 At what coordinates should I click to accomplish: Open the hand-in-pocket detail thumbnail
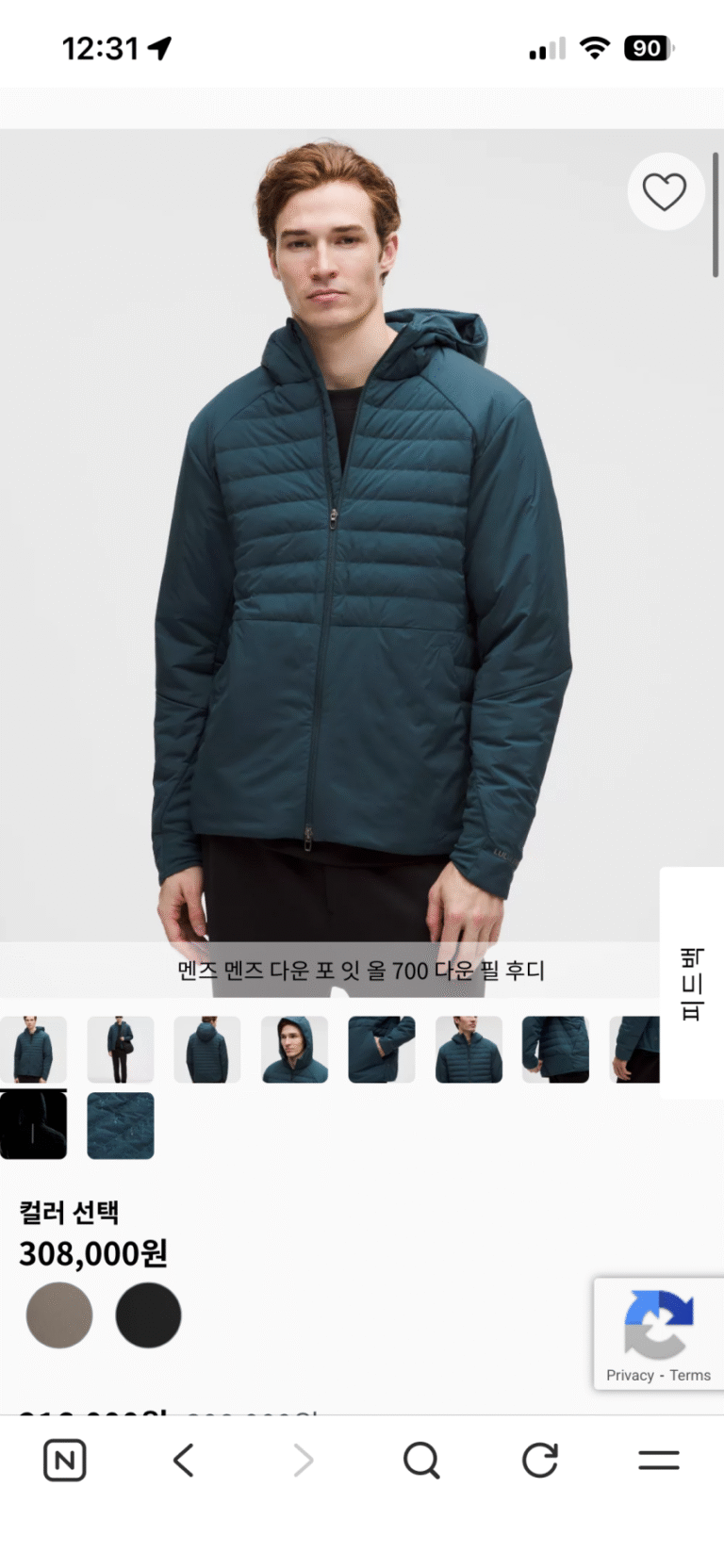(381, 1049)
